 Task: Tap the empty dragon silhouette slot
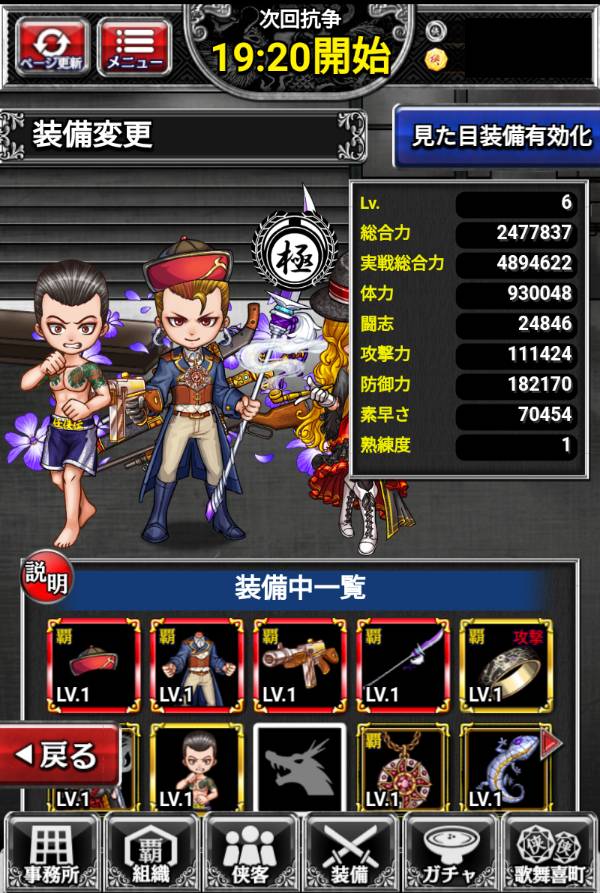pyautogui.click(x=300, y=768)
